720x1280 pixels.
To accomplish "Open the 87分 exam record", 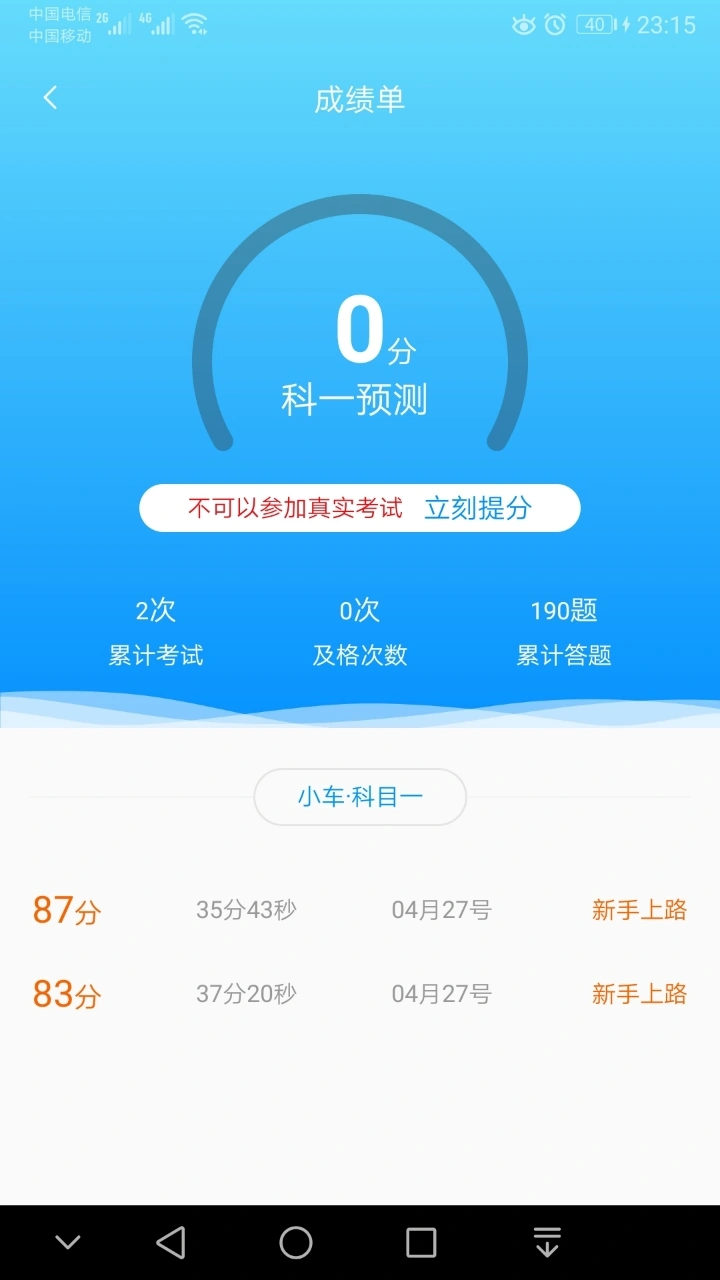I will tap(360, 910).
